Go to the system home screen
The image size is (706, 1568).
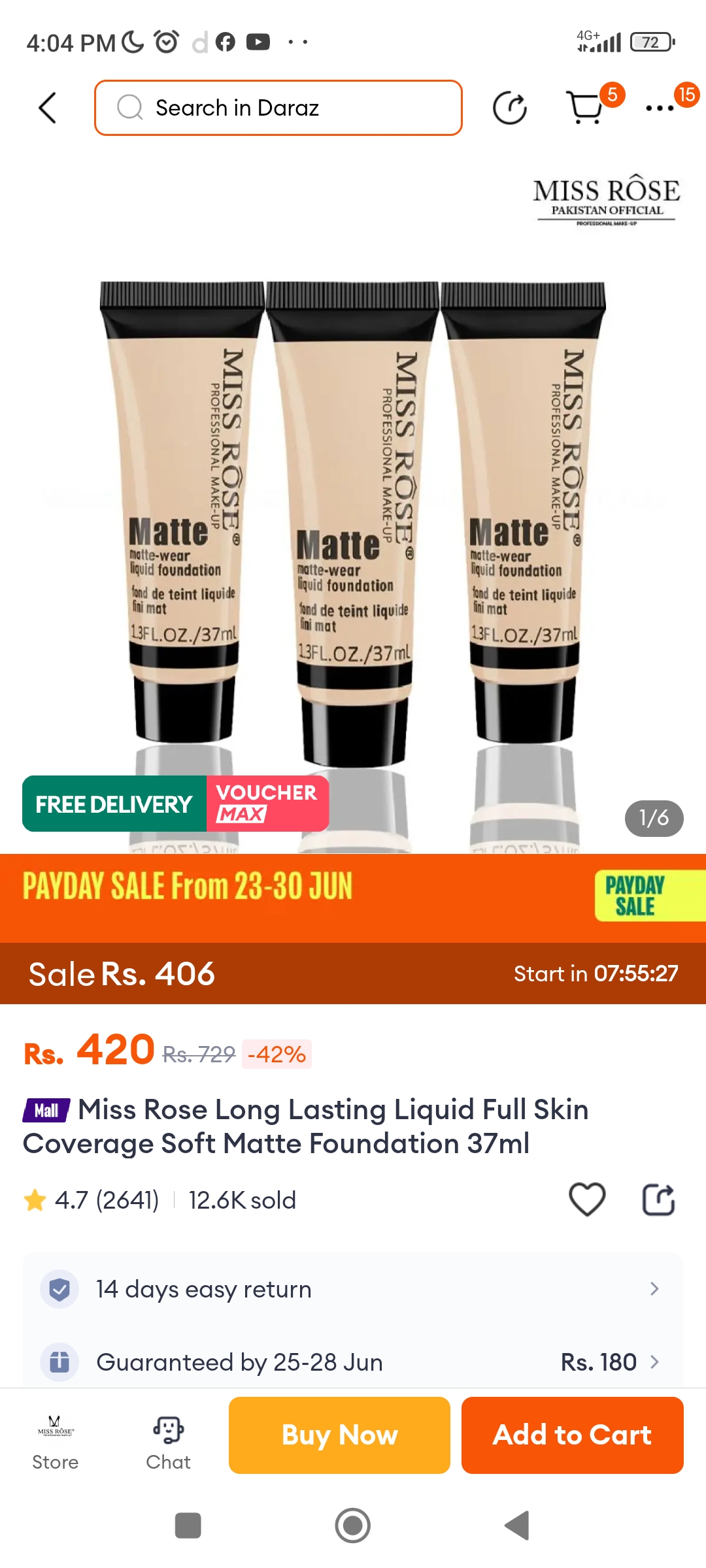(x=353, y=1526)
